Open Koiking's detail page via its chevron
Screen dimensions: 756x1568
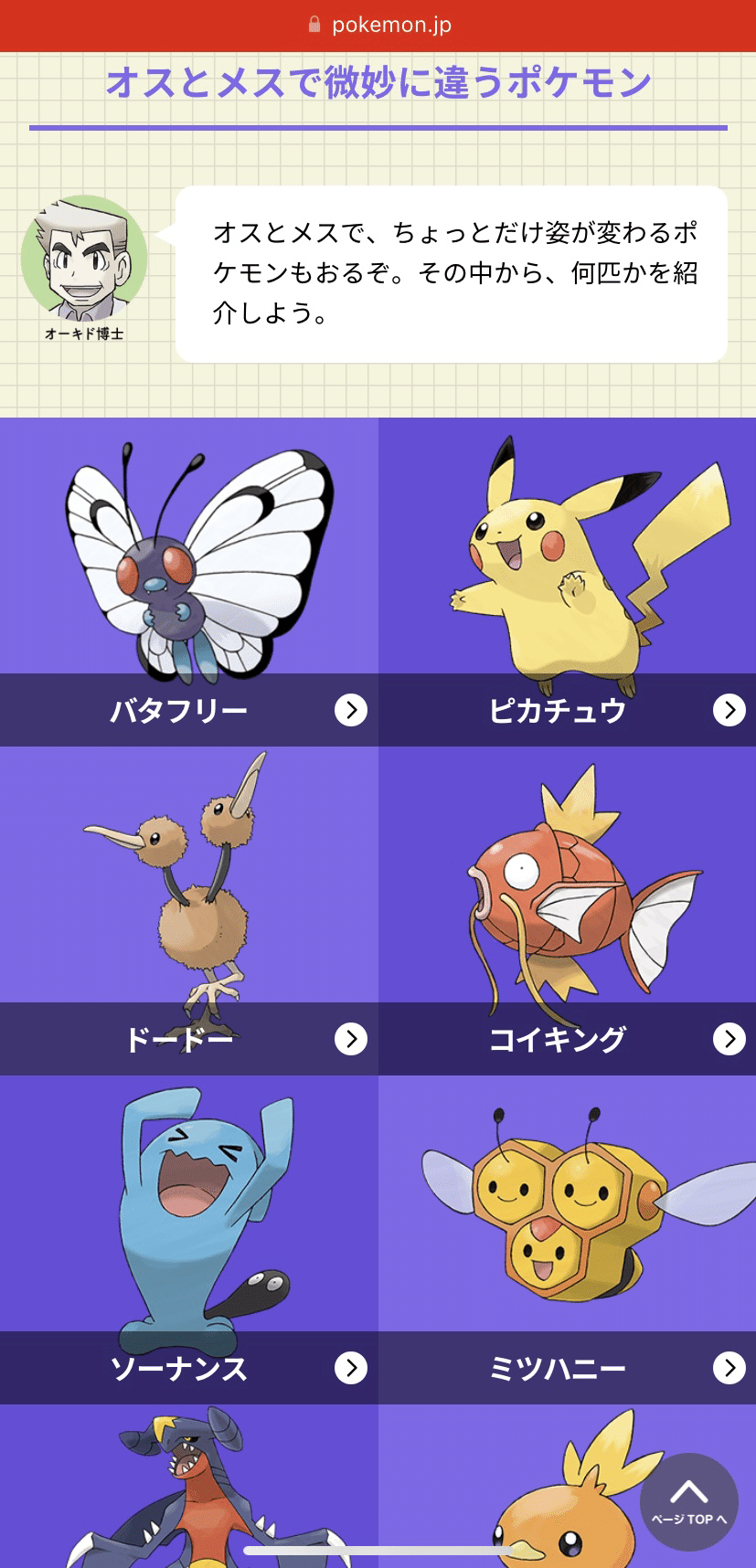[x=729, y=1039]
